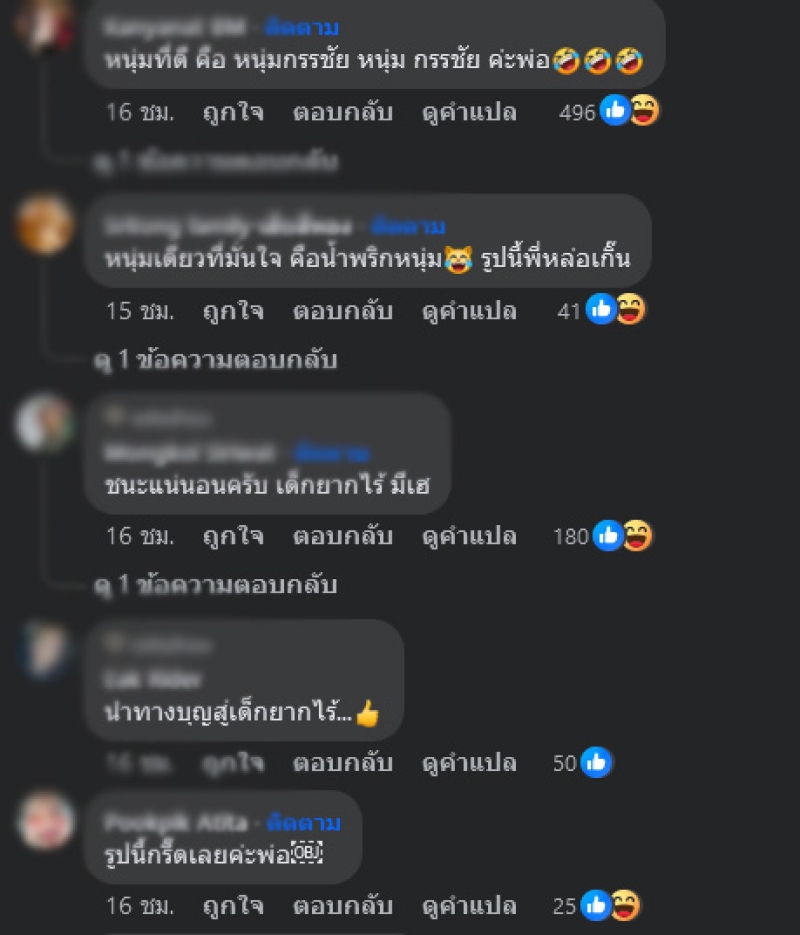
Task: Reply to the comment with 496 reactions
Action: pos(342,113)
